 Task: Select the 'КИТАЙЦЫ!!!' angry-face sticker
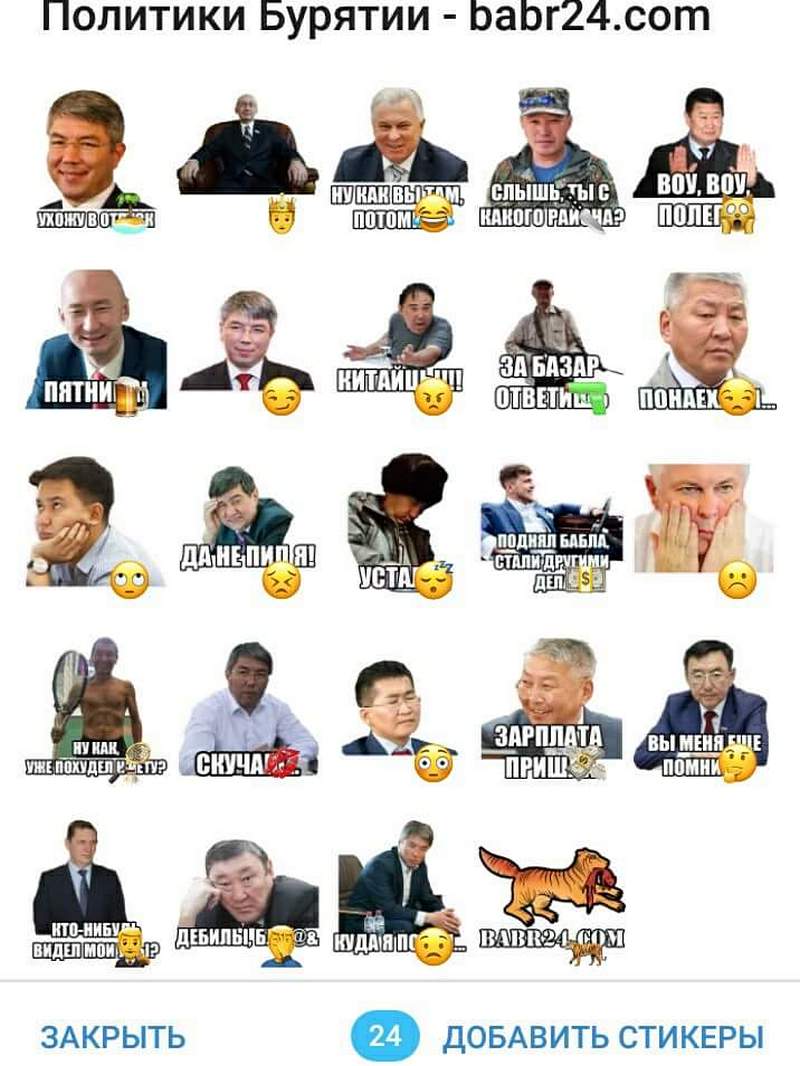tap(399, 345)
